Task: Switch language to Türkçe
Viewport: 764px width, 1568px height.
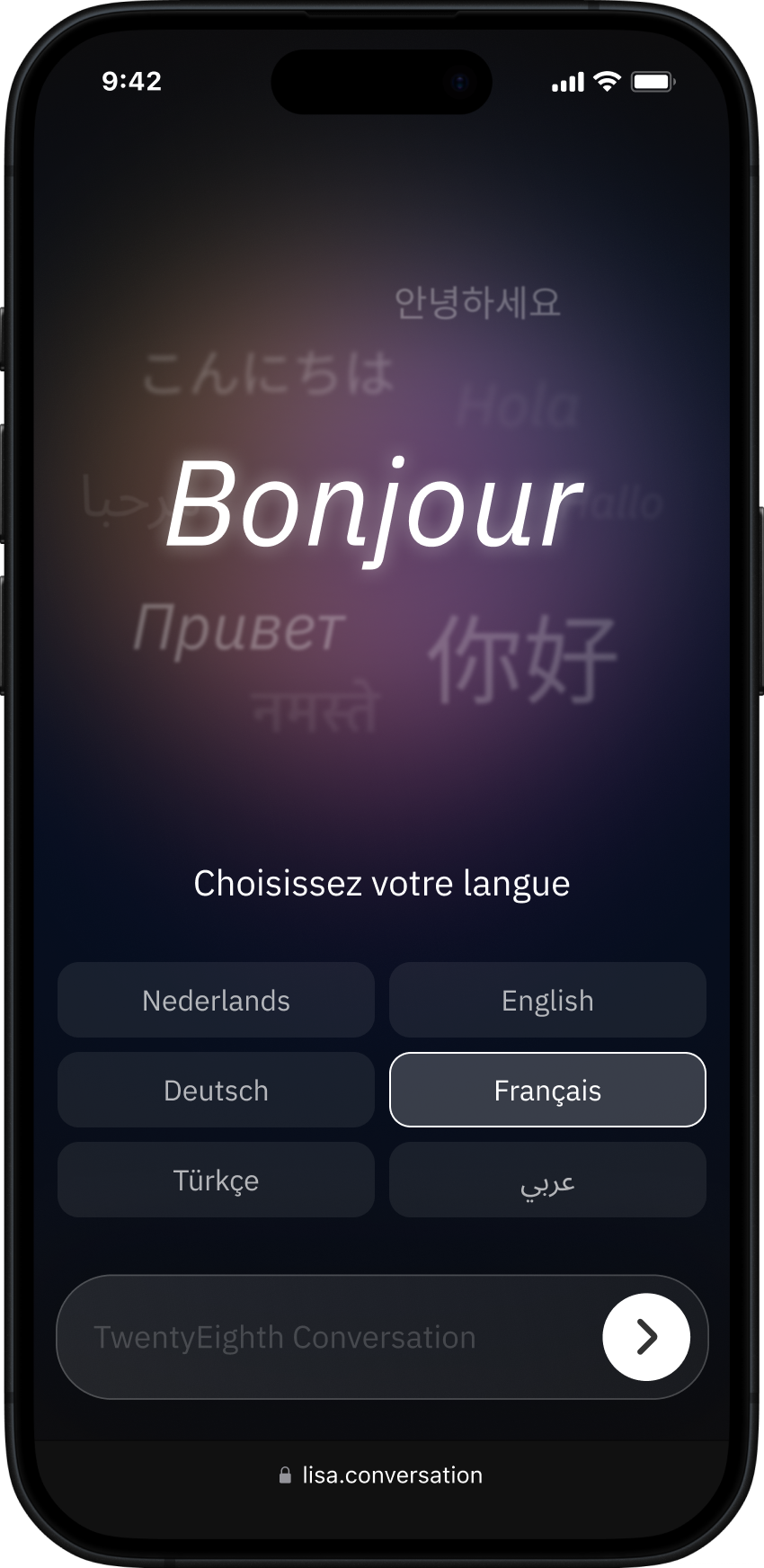Action: tap(216, 1180)
